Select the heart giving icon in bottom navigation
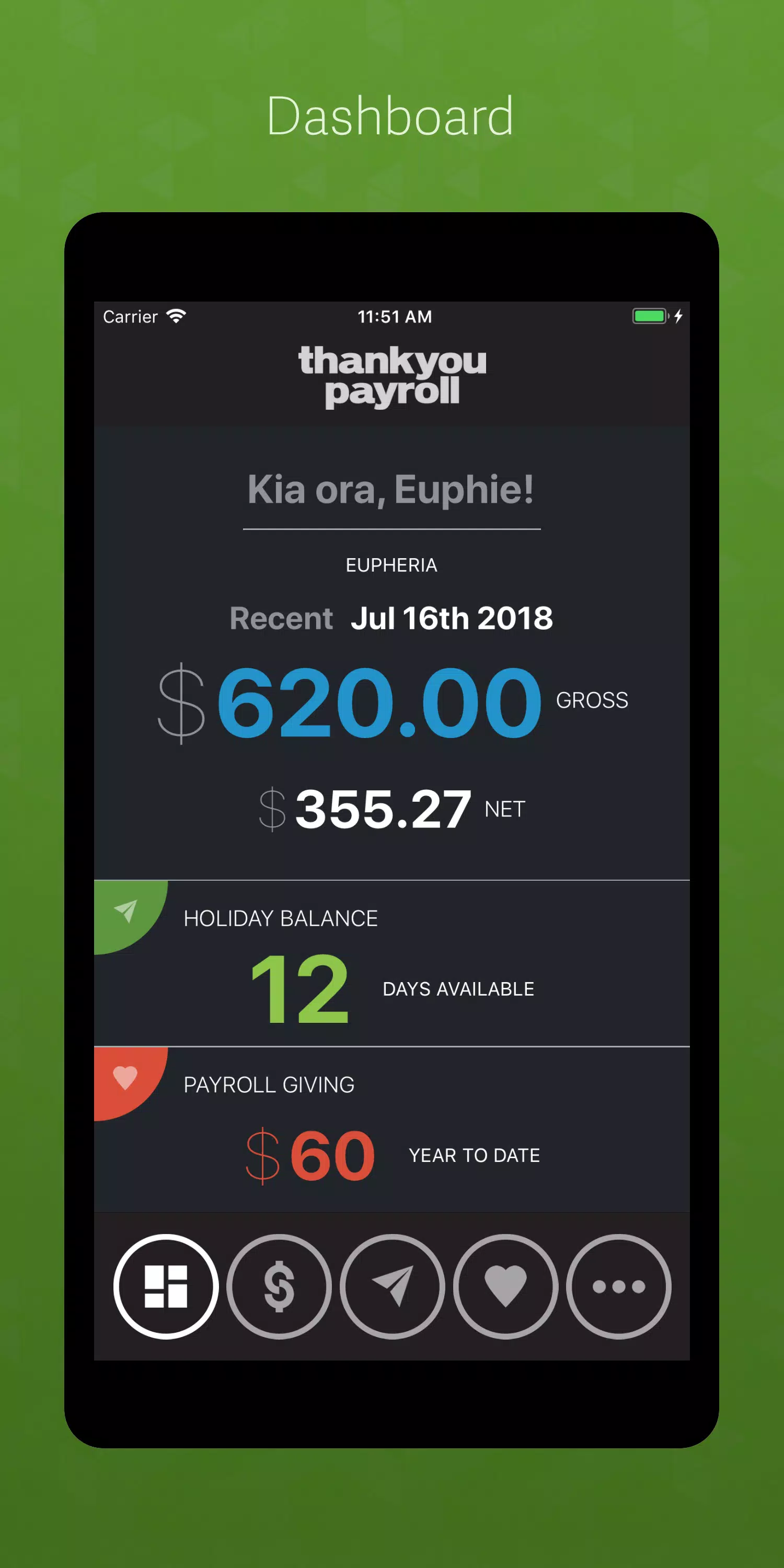The image size is (784, 1568). tap(505, 1286)
